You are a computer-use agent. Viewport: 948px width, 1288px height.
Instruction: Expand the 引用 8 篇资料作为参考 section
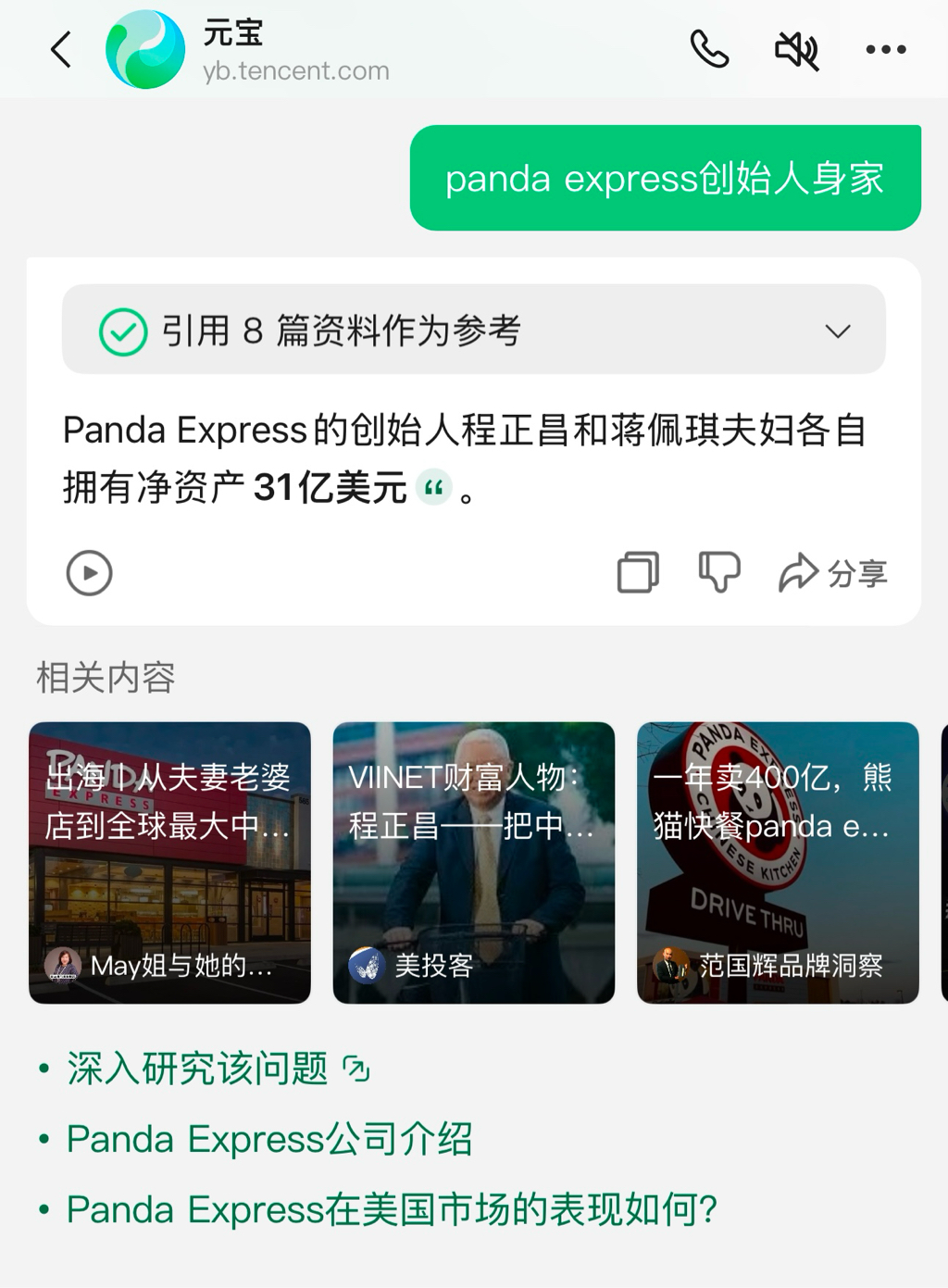[473, 330]
